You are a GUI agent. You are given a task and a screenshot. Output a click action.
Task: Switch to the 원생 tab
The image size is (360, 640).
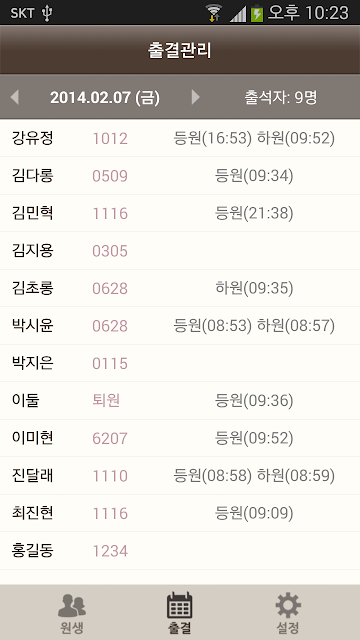72,613
